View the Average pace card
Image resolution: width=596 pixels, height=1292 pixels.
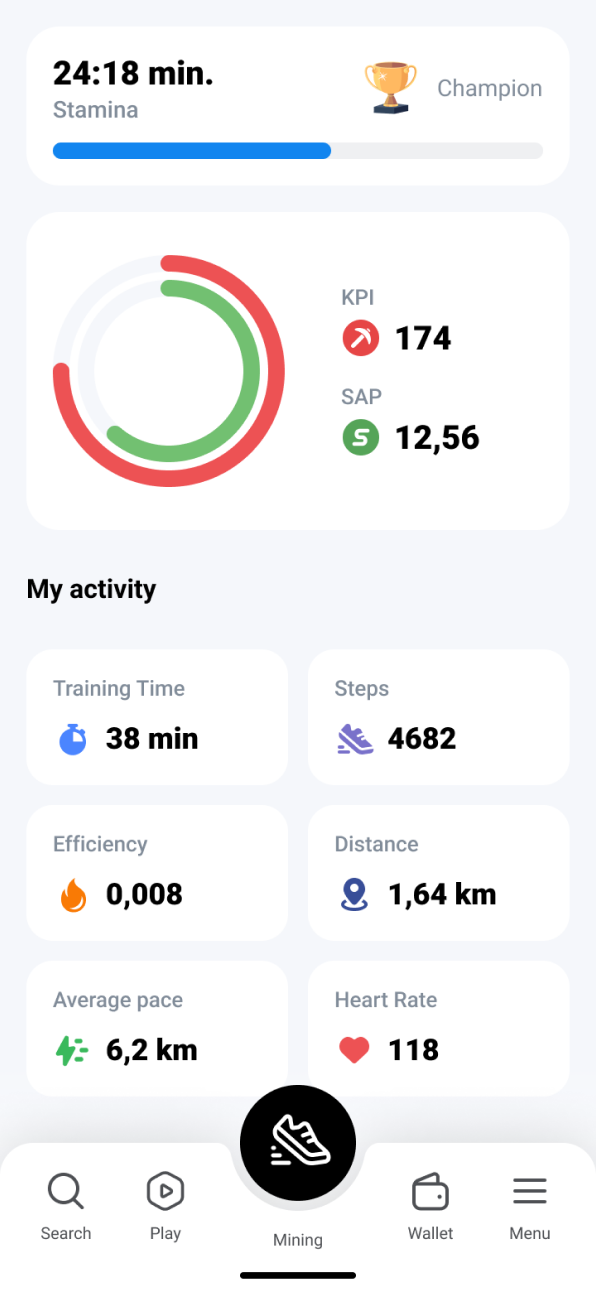[x=157, y=1029]
